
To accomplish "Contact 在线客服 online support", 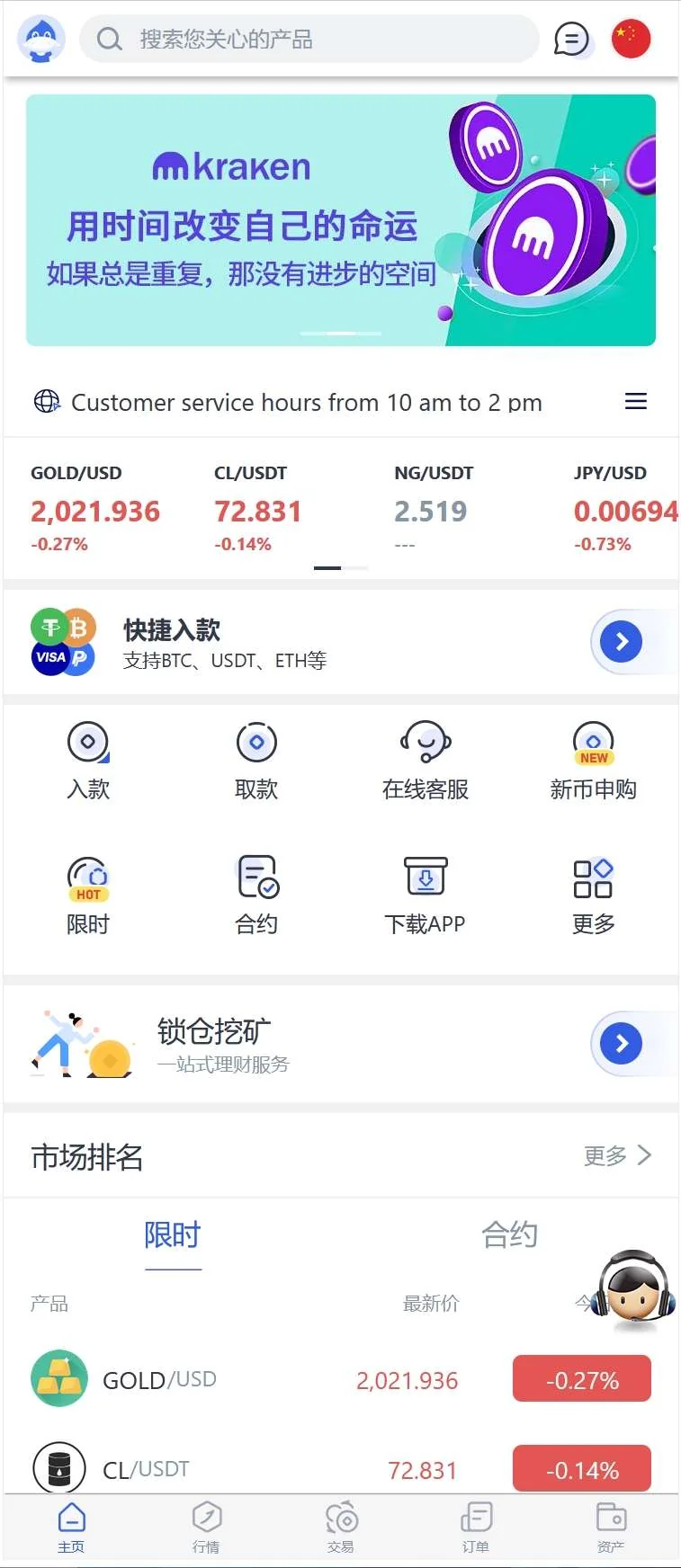I will click(x=425, y=761).
